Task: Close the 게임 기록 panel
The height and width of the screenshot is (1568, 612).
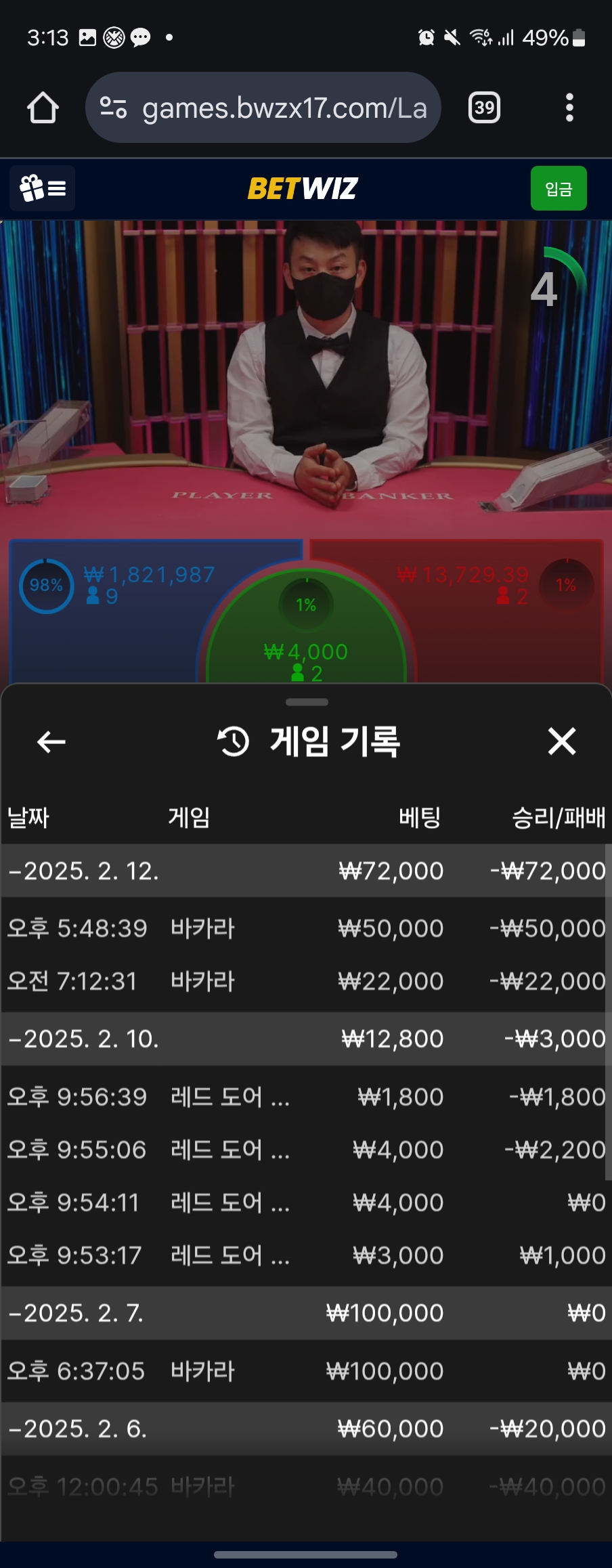Action: click(561, 741)
